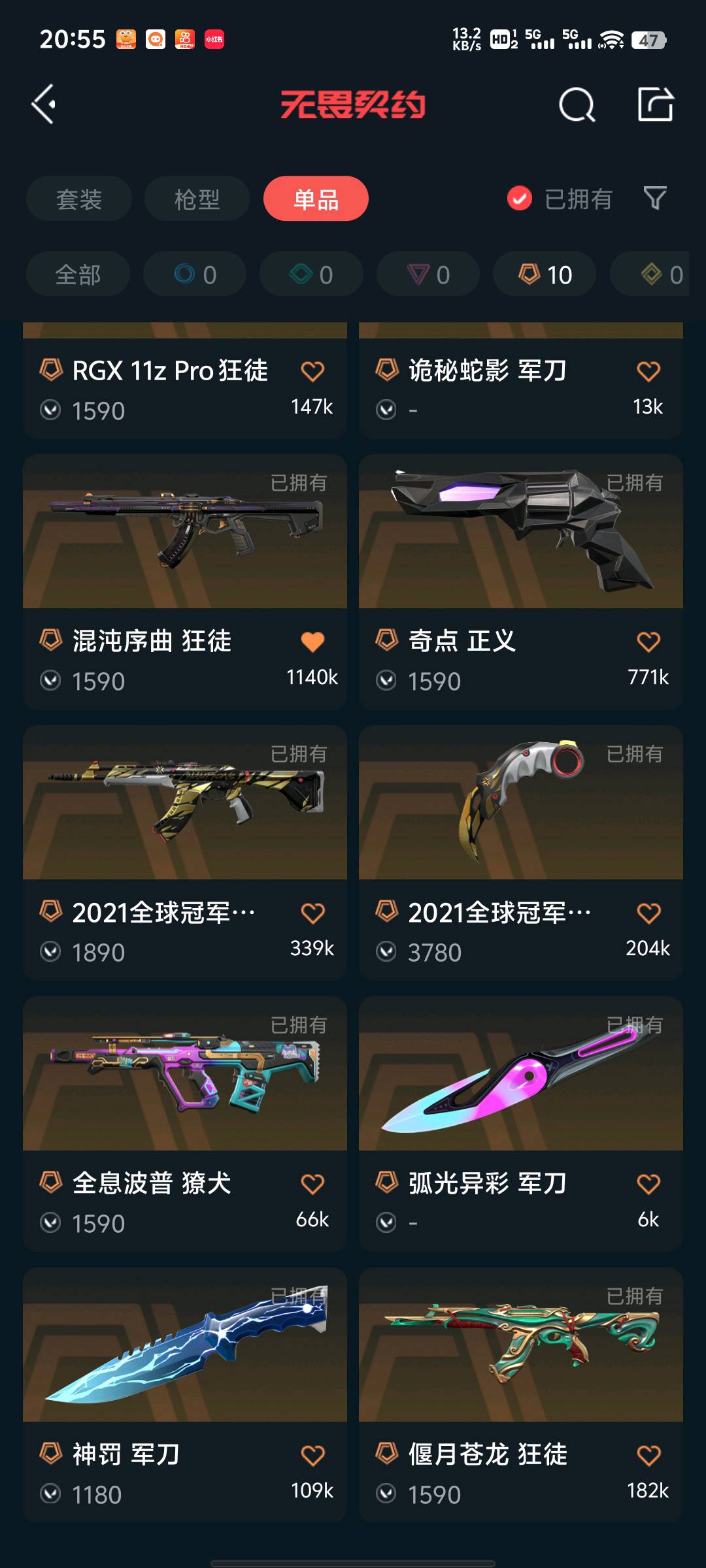Image resolution: width=706 pixels, height=1568 pixels.
Task: Toggle the 已拥有 checkbox
Action: pyautogui.click(x=520, y=199)
